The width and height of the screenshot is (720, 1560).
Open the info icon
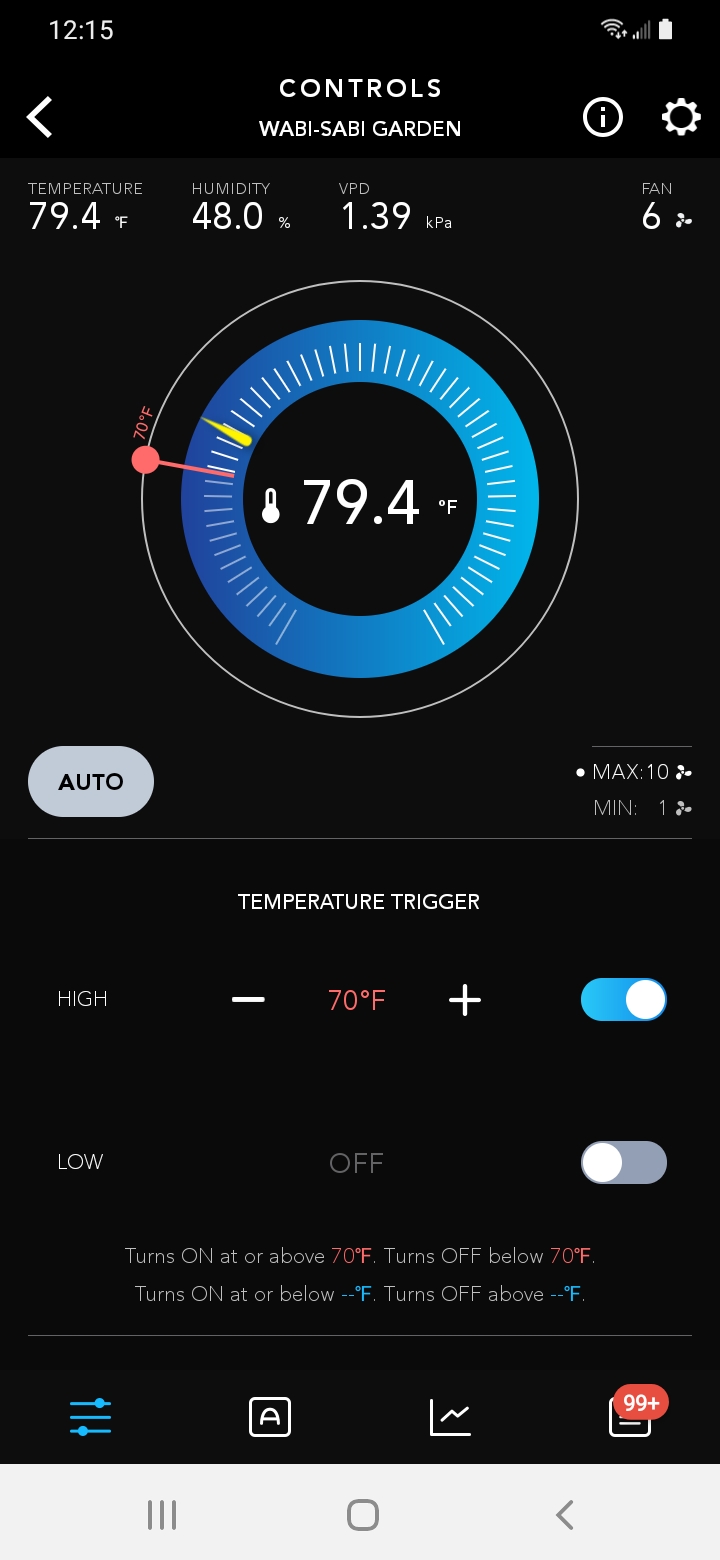602,117
